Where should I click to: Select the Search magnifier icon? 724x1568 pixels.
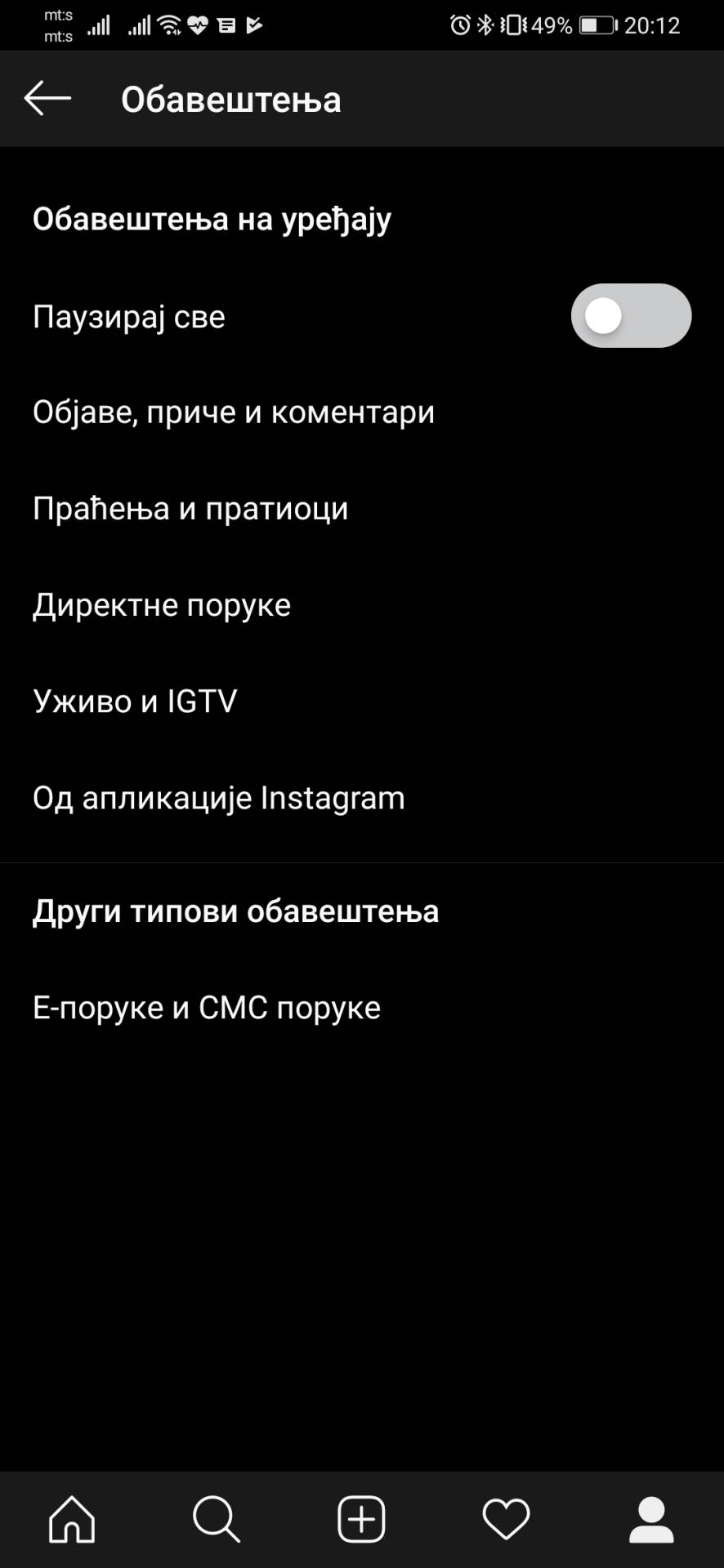pos(215,1519)
